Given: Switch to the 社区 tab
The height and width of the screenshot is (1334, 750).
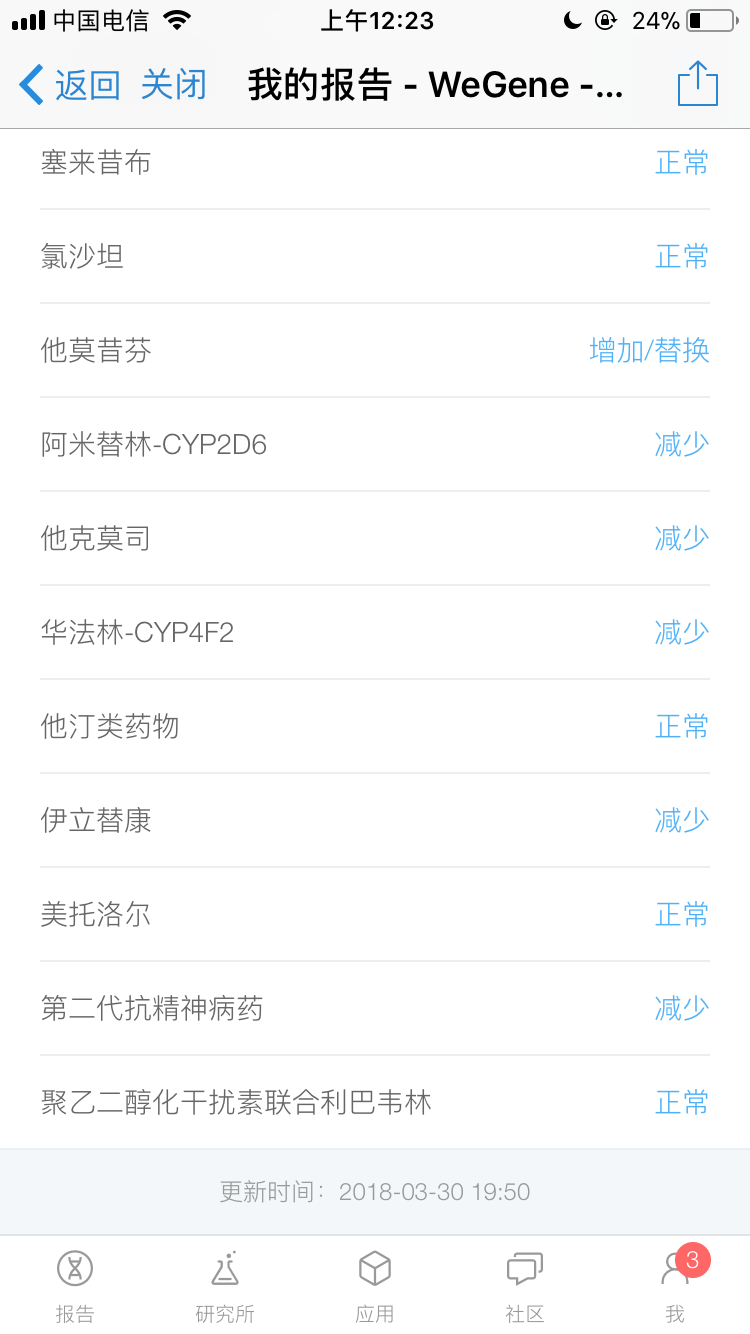Looking at the screenshot, I should [x=525, y=1285].
